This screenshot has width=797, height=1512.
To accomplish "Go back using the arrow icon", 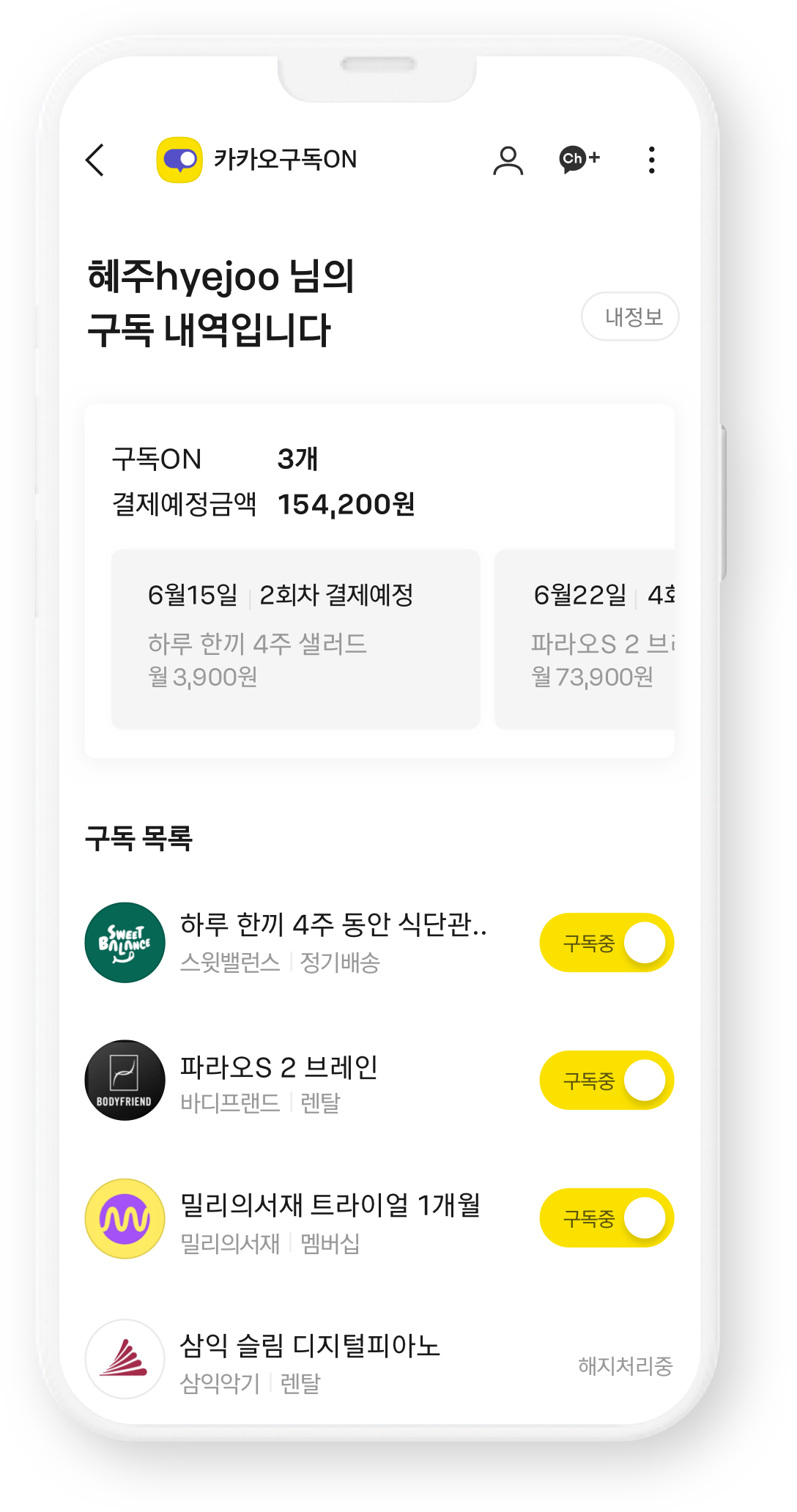I will (x=96, y=160).
